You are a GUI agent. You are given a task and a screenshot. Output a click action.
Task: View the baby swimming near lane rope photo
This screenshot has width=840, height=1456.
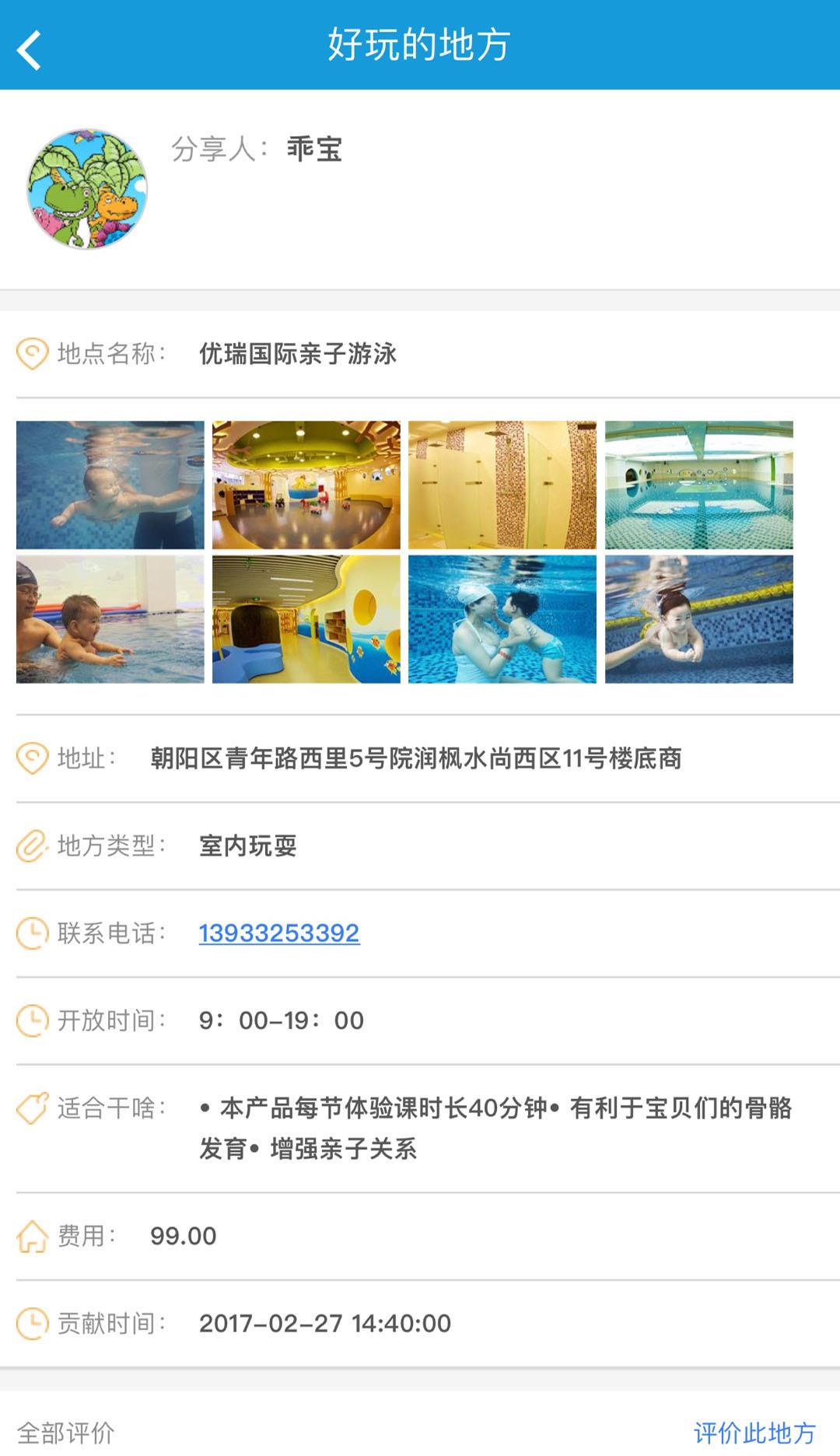pyautogui.click(x=698, y=619)
